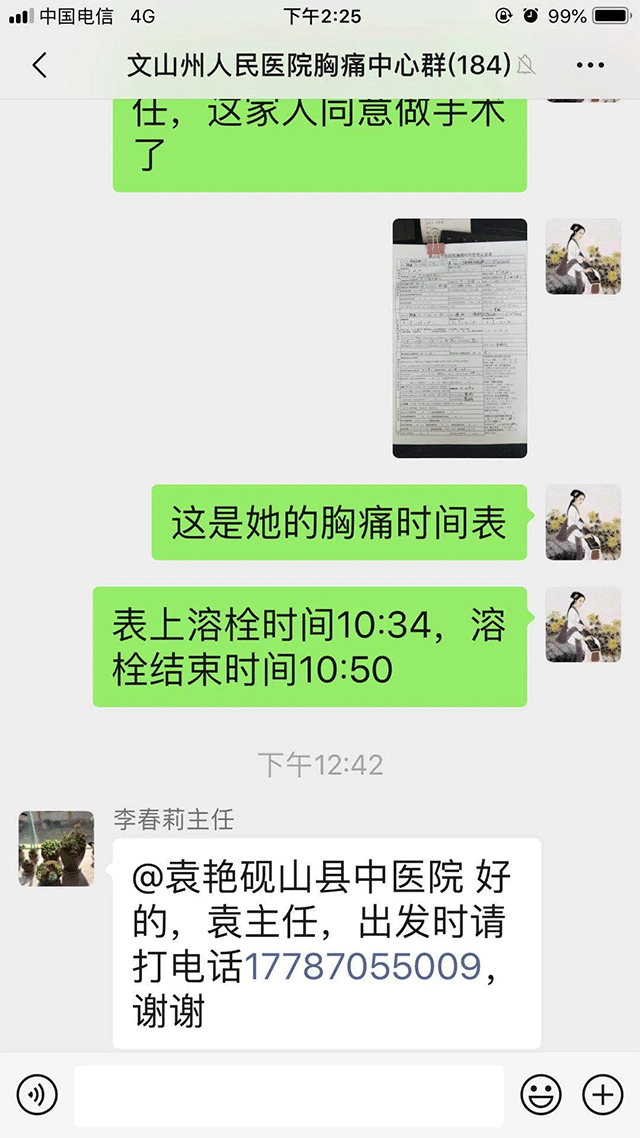Open the group chat options menu
Screen dimensions: 640x1138
coord(591,65)
